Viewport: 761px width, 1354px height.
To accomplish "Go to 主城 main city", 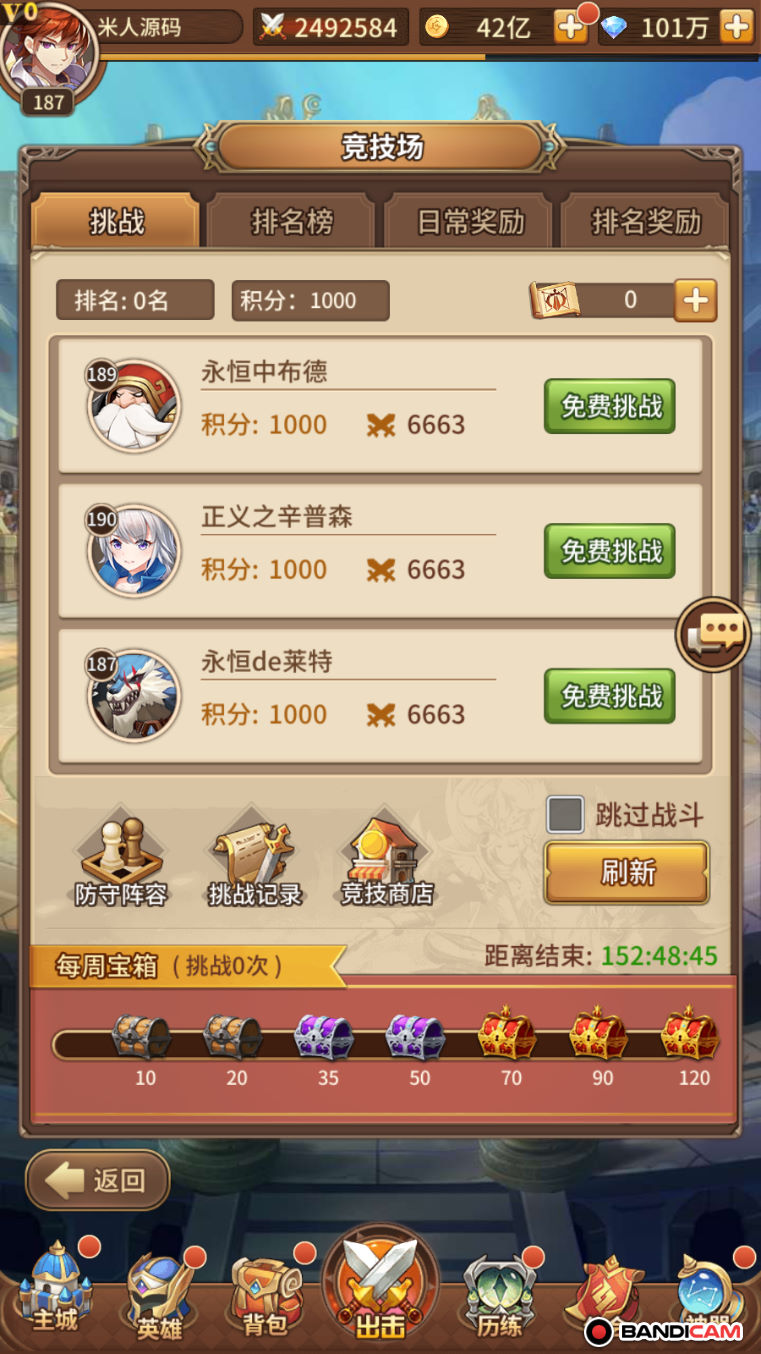I will [x=55, y=1290].
